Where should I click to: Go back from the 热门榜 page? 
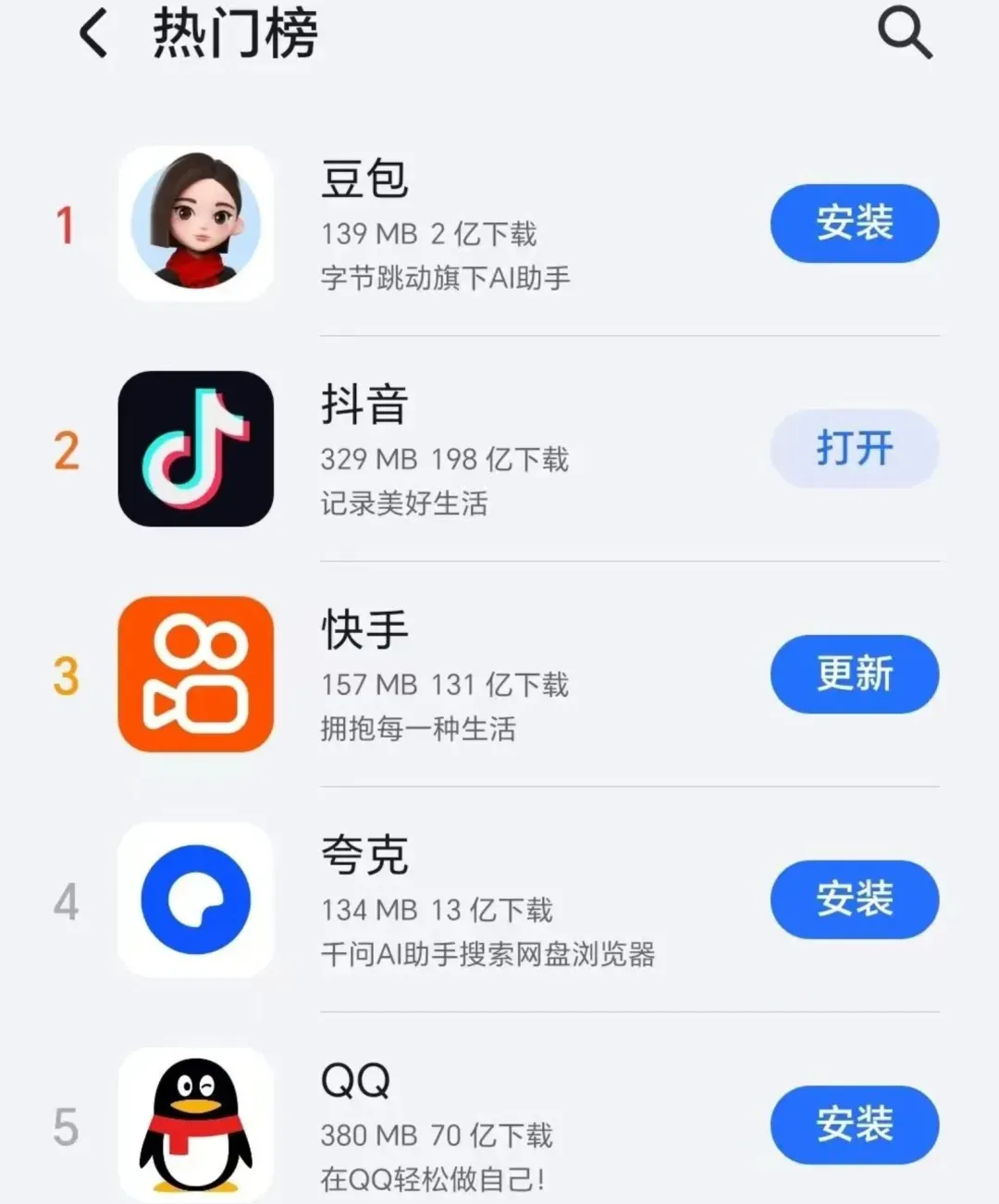(92, 34)
